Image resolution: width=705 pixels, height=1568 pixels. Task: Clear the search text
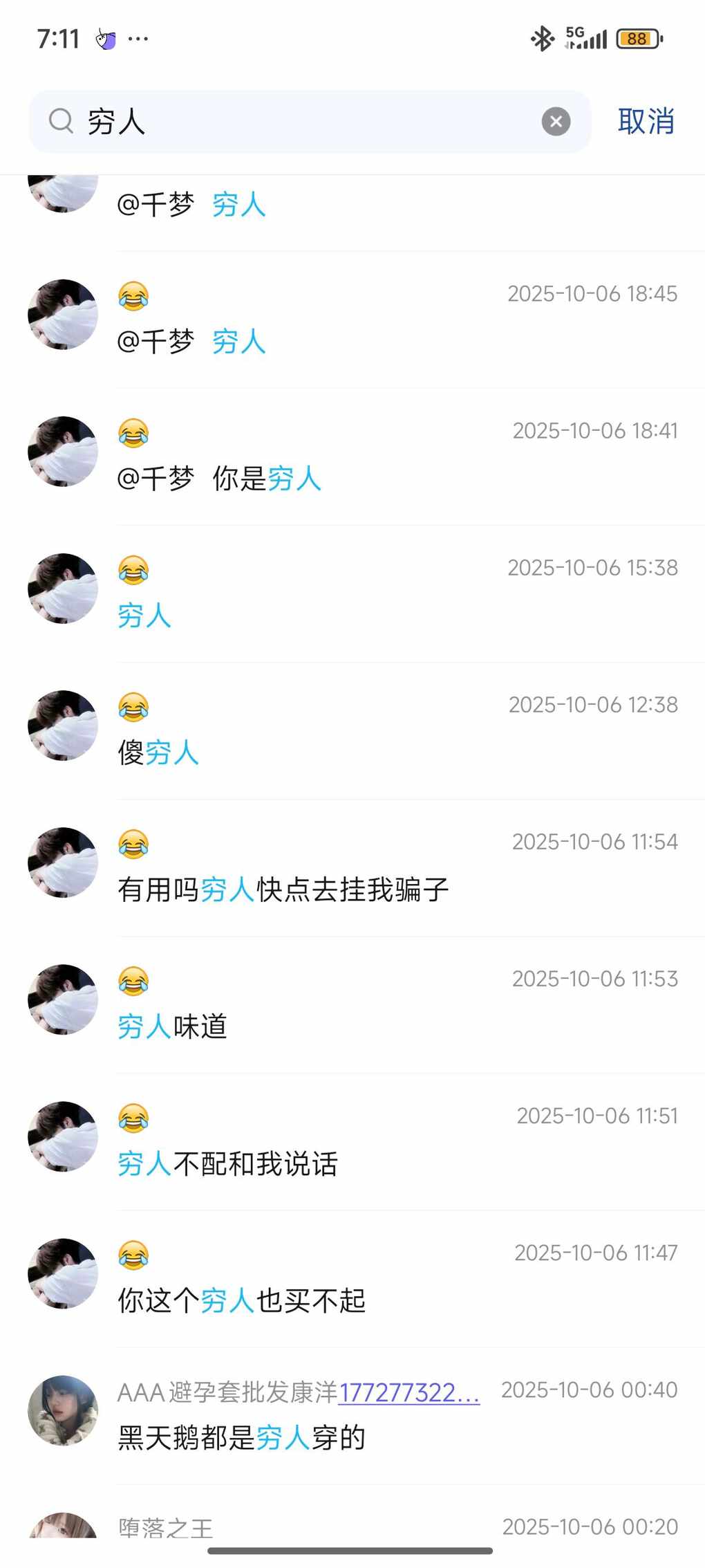point(556,122)
